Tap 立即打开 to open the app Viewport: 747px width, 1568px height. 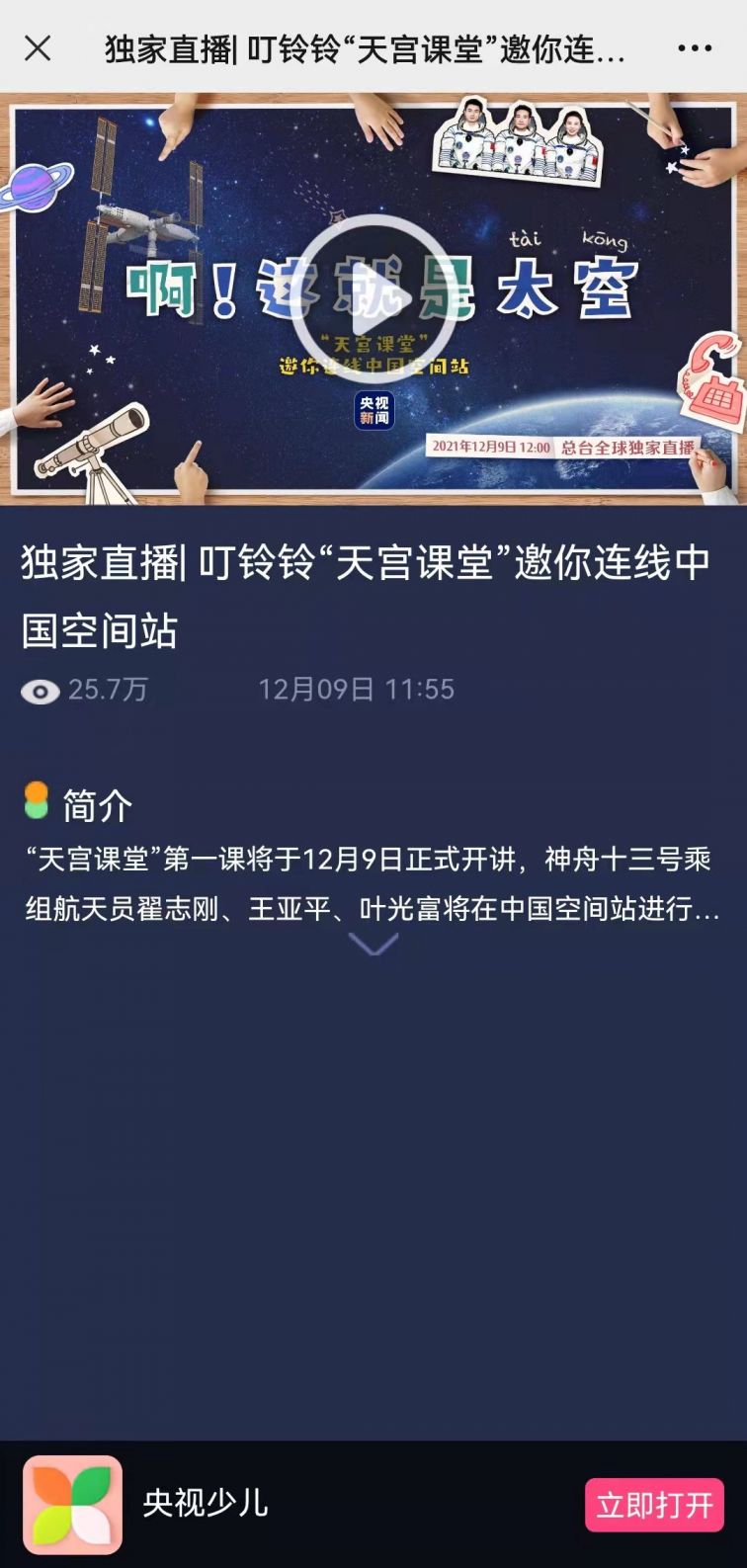(654, 1505)
